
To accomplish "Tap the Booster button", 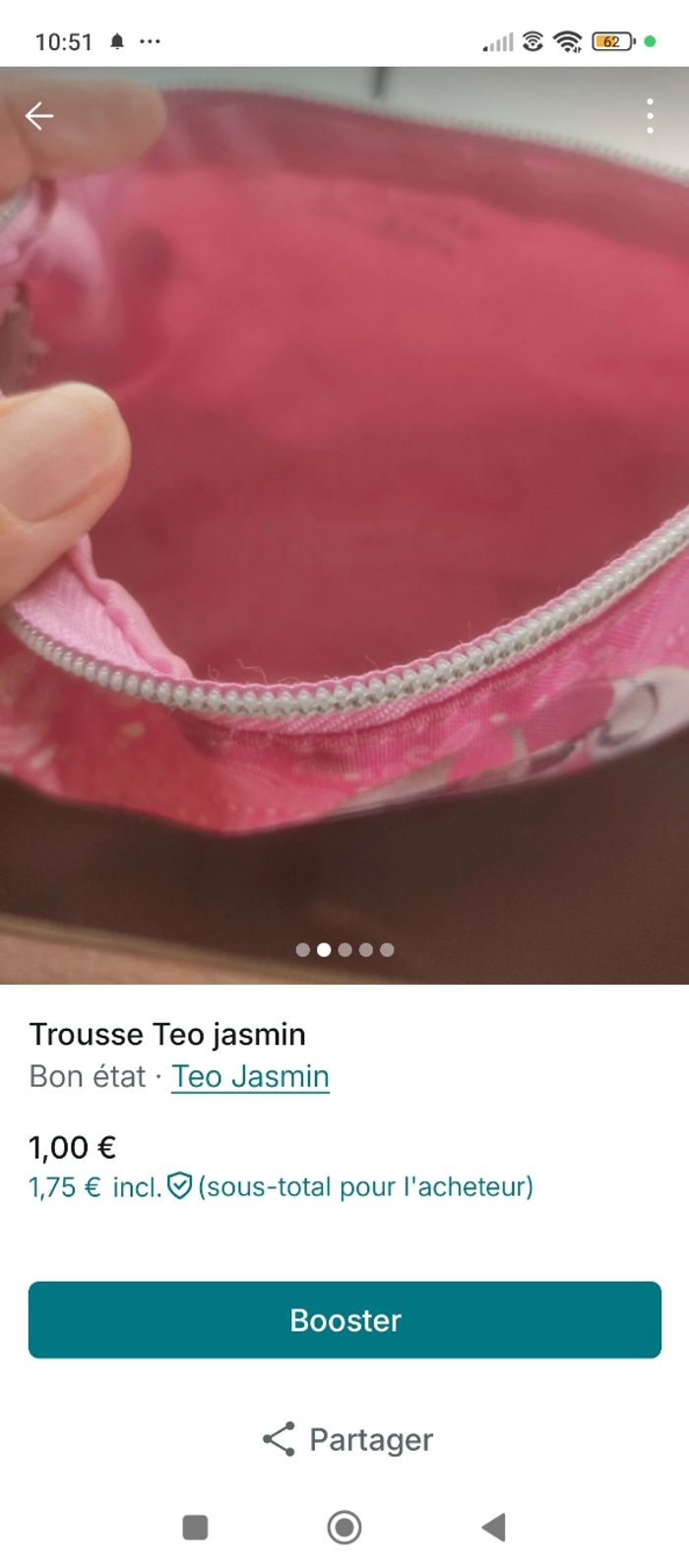I will [x=344, y=1320].
